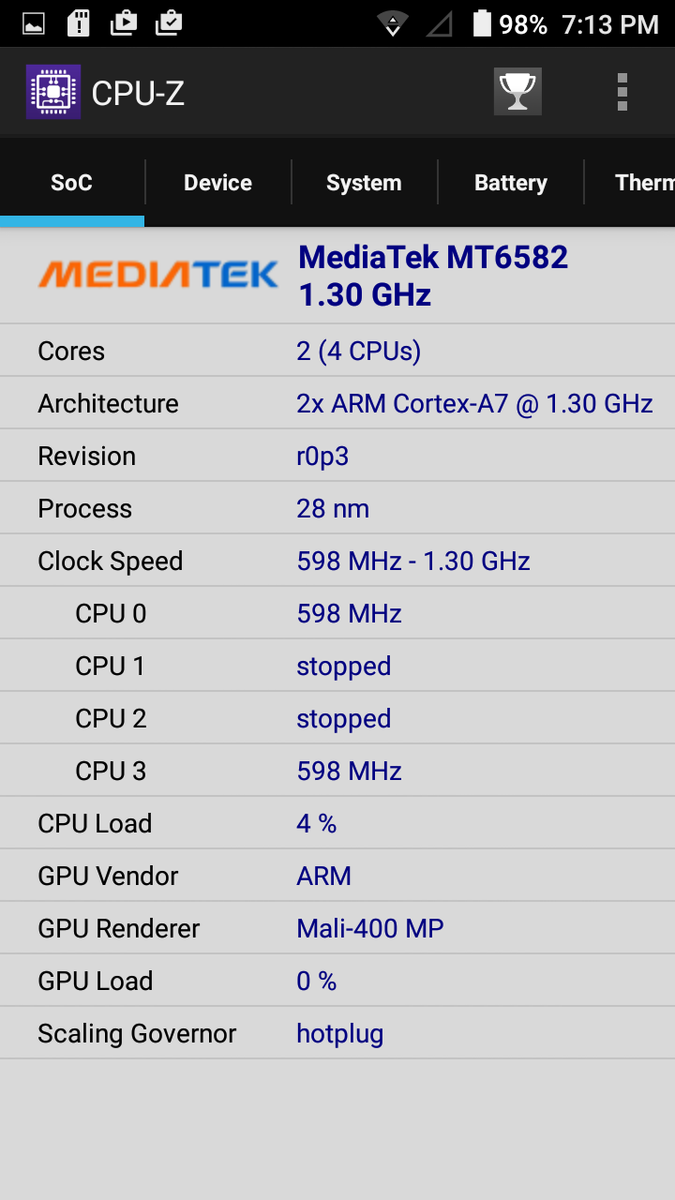Viewport: 675px width, 1200px height.
Task: Switch to the Battery tab
Action: coord(510,183)
